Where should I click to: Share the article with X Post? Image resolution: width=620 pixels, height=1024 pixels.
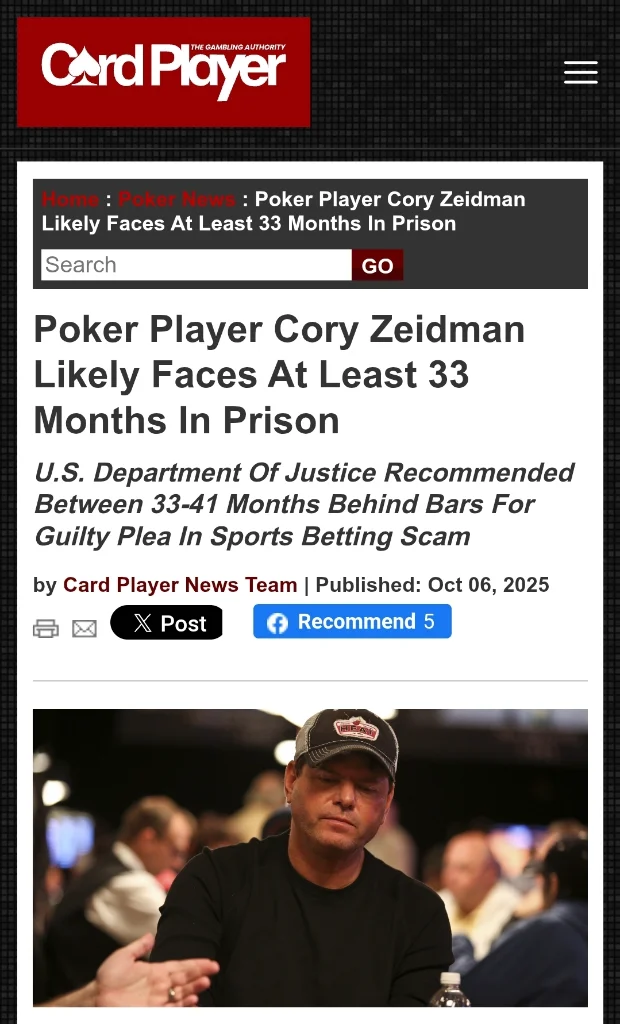coord(167,623)
